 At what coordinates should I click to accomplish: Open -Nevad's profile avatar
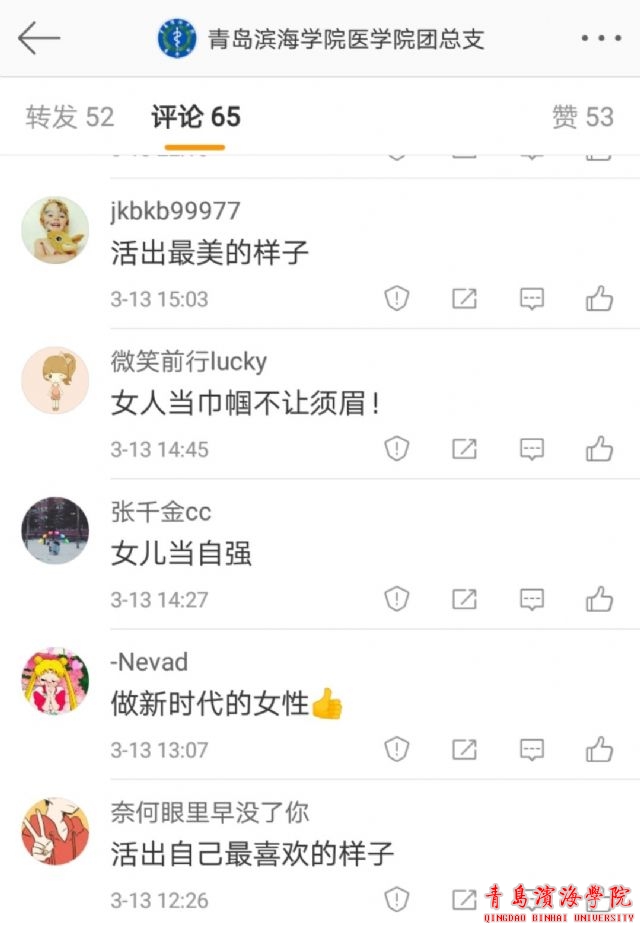(x=55, y=681)
